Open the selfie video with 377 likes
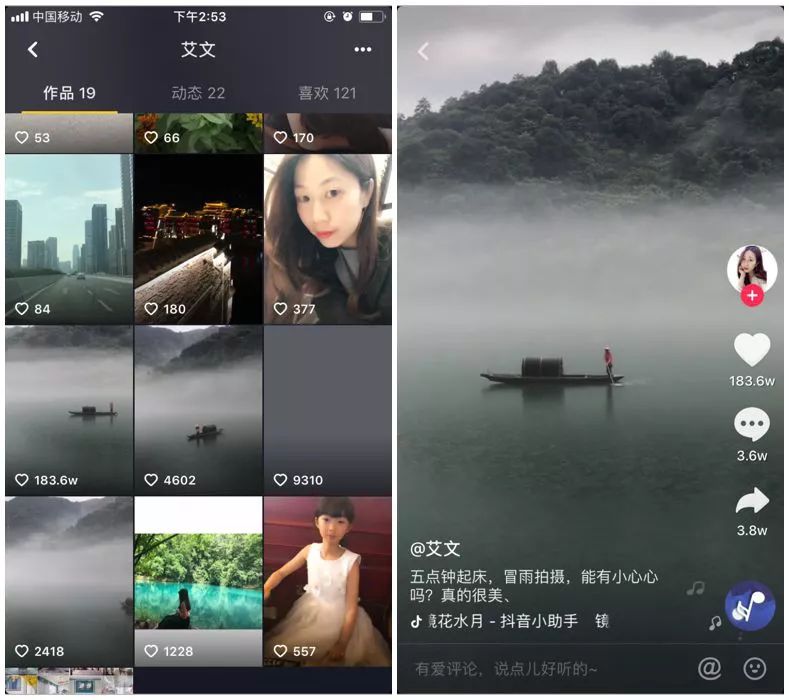The width and height of the screenshot is (789, 700). pyautogui.click(x=327, y=238)
